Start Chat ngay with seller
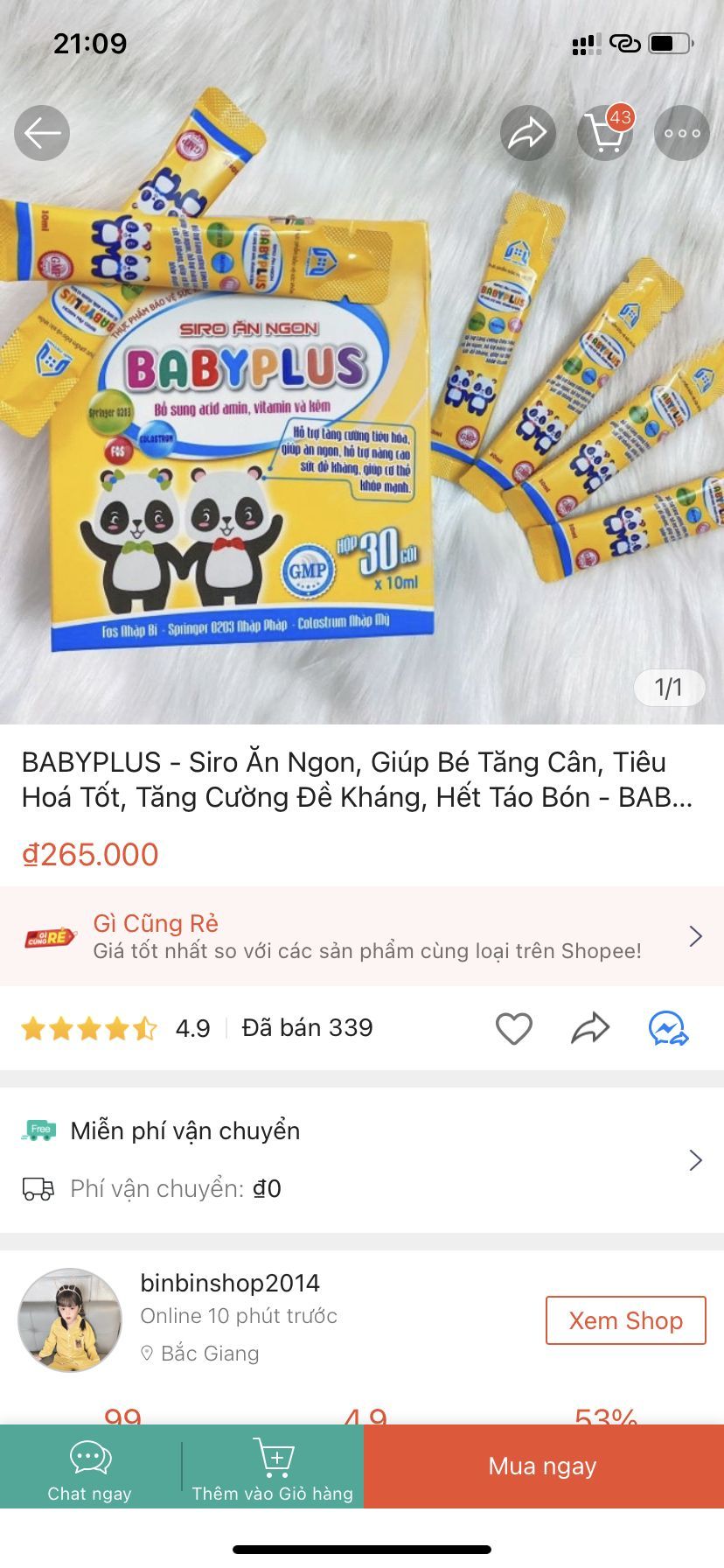724x1568 pixels. [x=90, y=1466]
